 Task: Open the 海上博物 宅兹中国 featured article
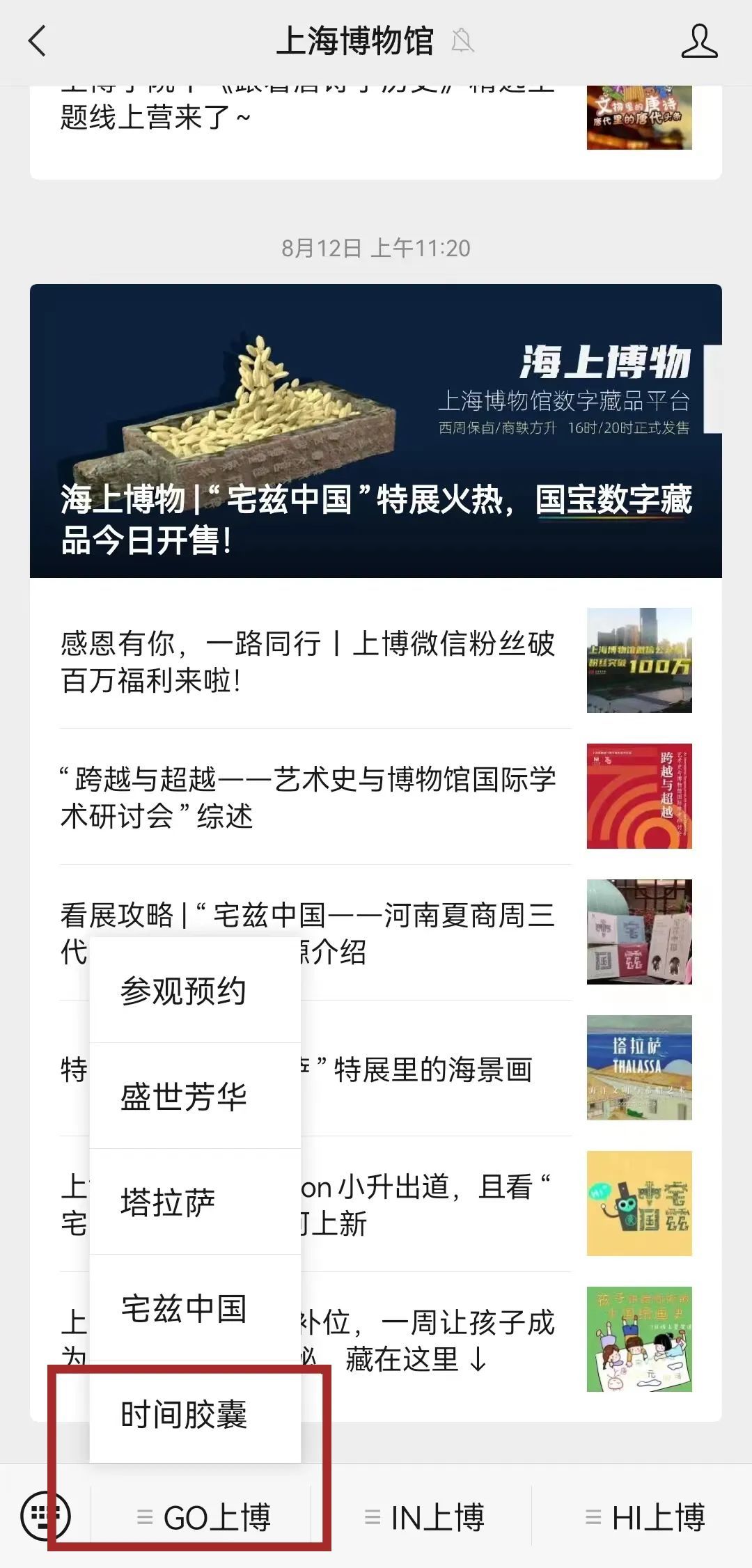pos(375,431)
